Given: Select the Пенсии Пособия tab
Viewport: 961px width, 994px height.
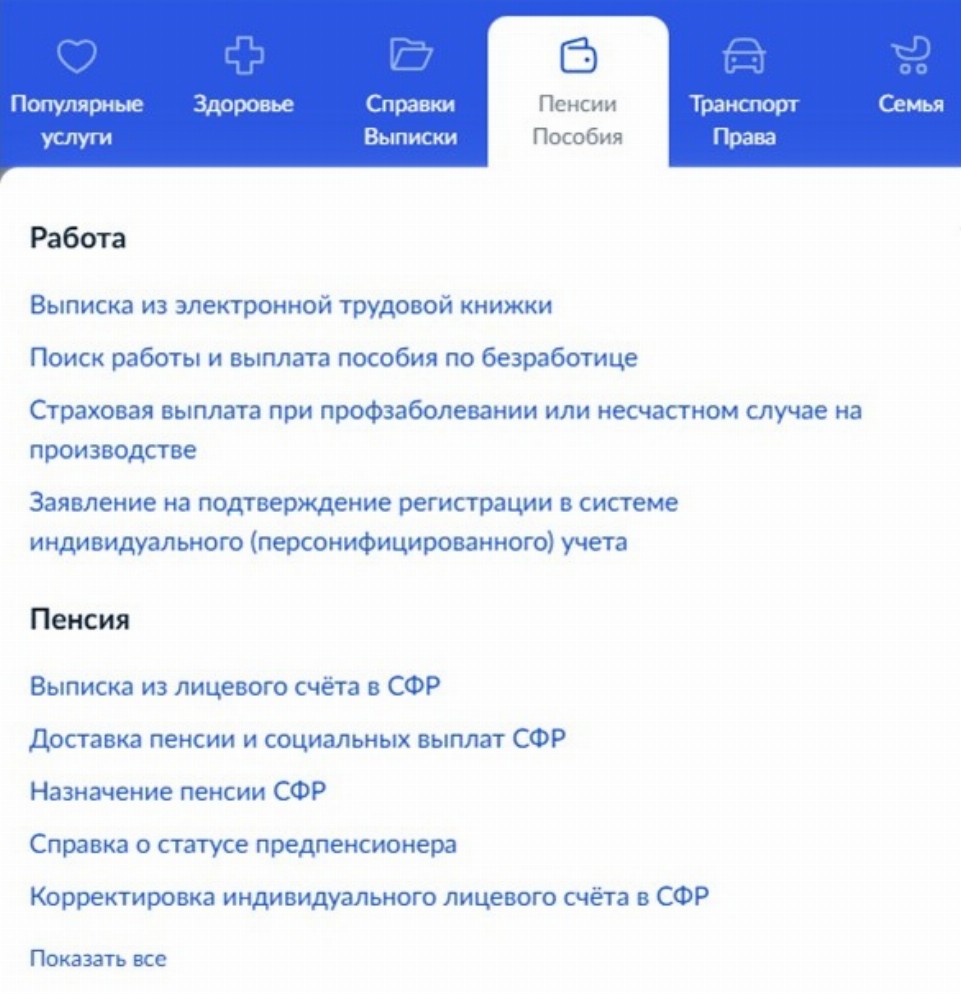Looking at the screenshot, I should (577, 95).
